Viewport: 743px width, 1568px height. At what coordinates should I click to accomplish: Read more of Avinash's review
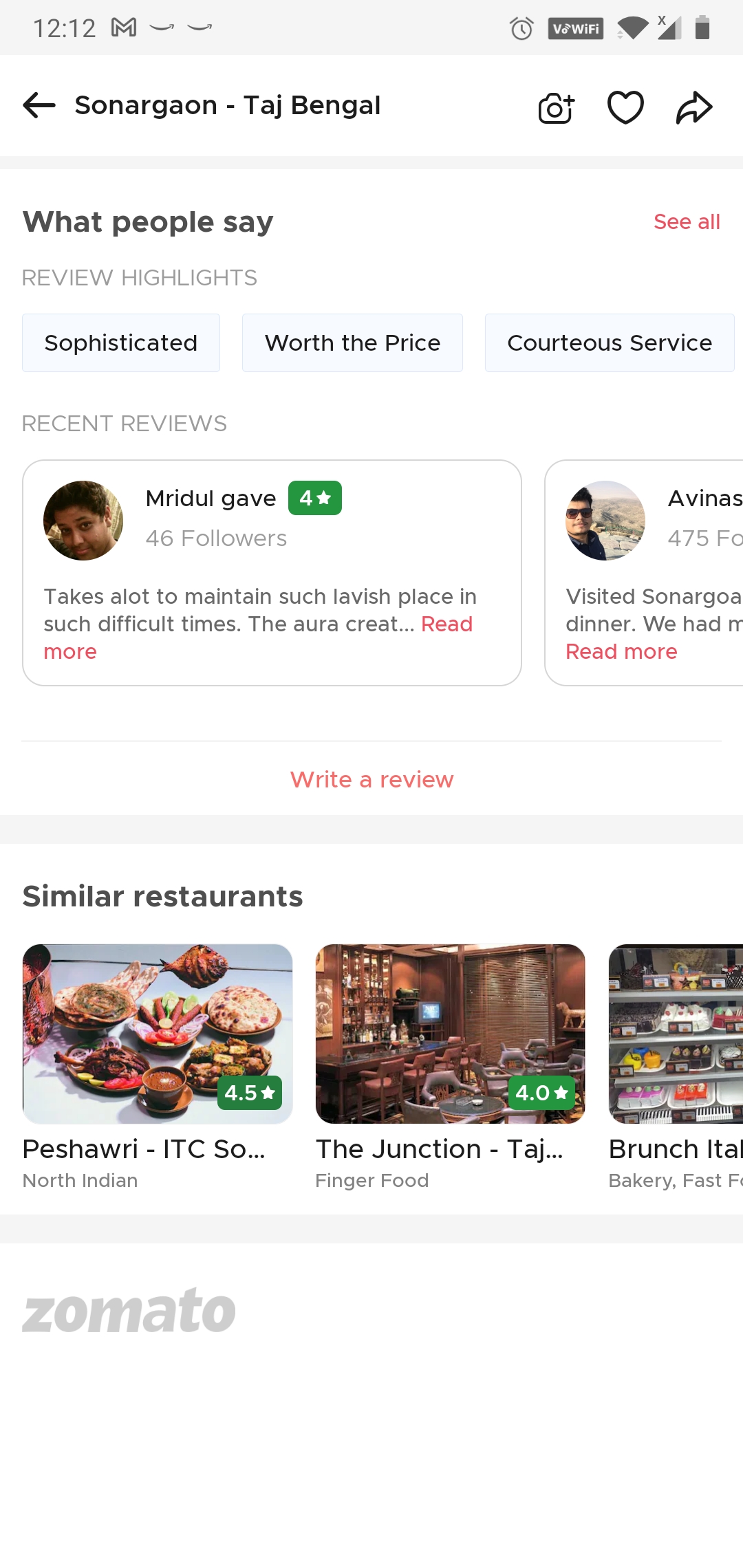(621, 652)
